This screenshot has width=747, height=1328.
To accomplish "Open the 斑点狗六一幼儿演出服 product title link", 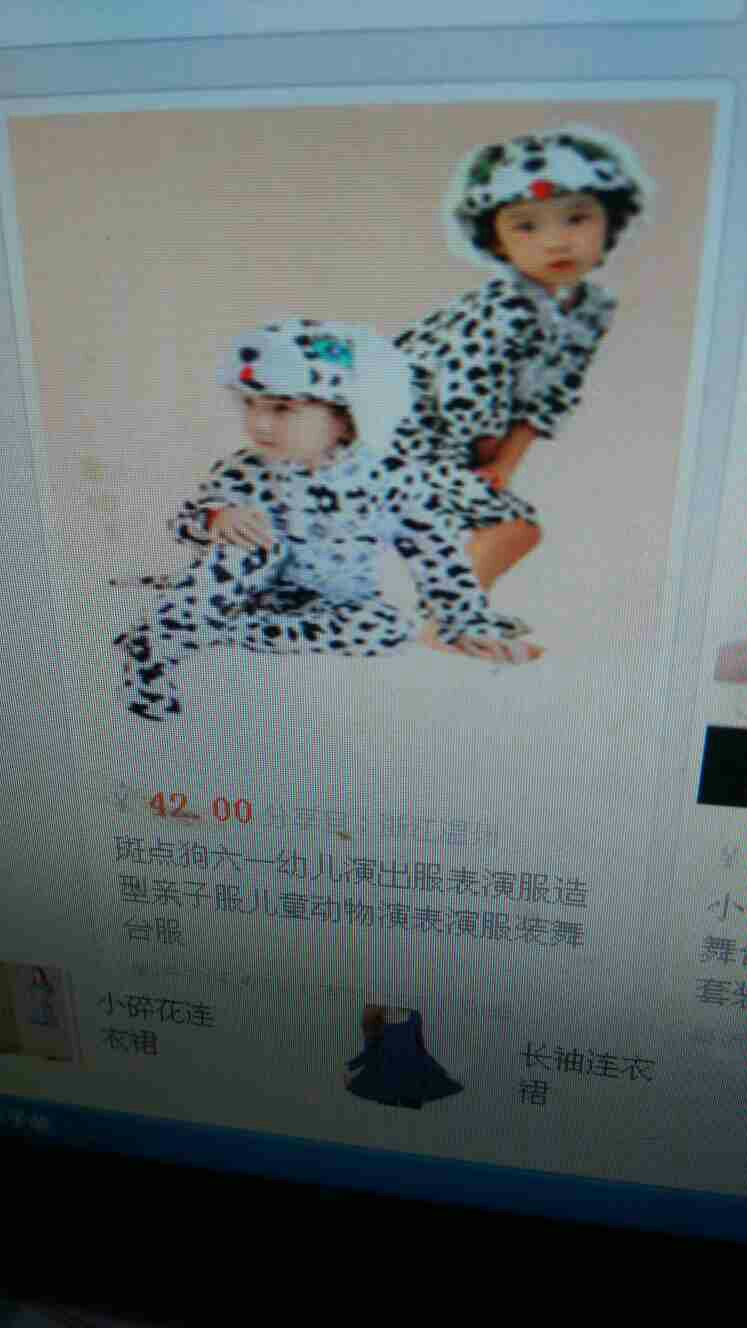I will [x=352, y=892].
